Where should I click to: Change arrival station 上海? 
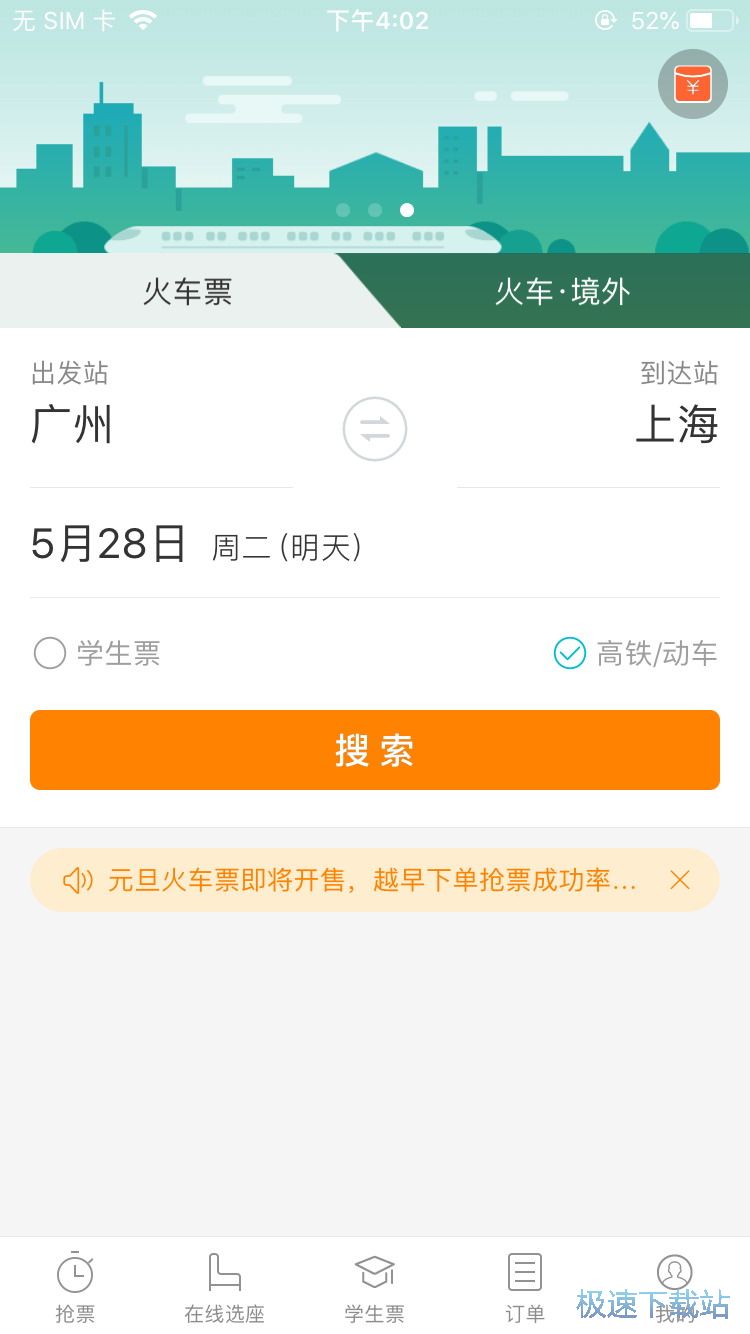677,425
